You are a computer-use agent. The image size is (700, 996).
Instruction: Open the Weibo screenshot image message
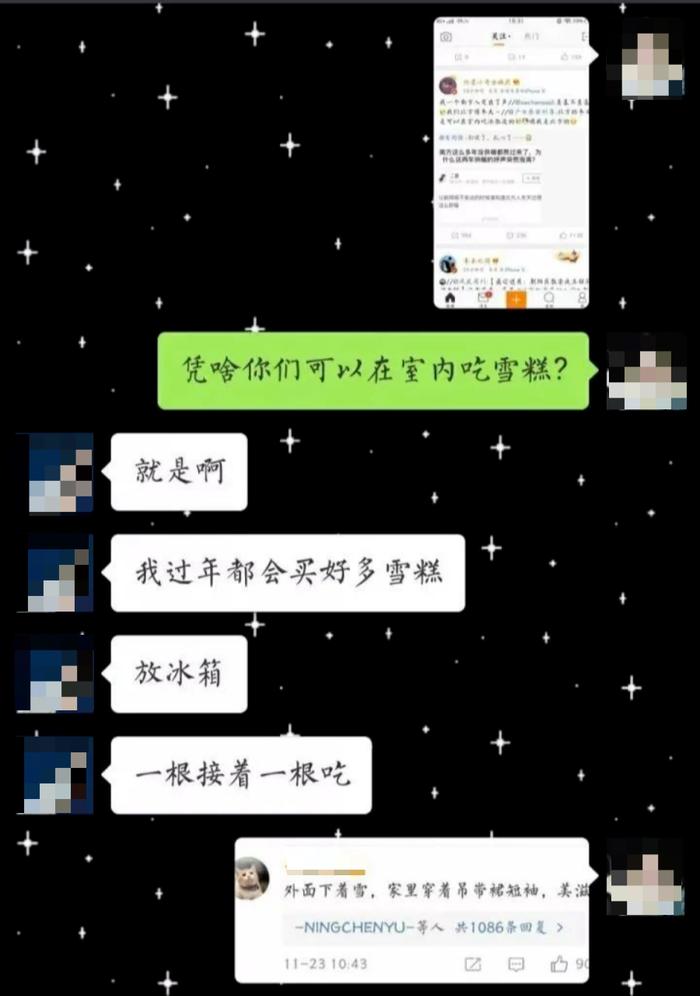tap(511, 162)
